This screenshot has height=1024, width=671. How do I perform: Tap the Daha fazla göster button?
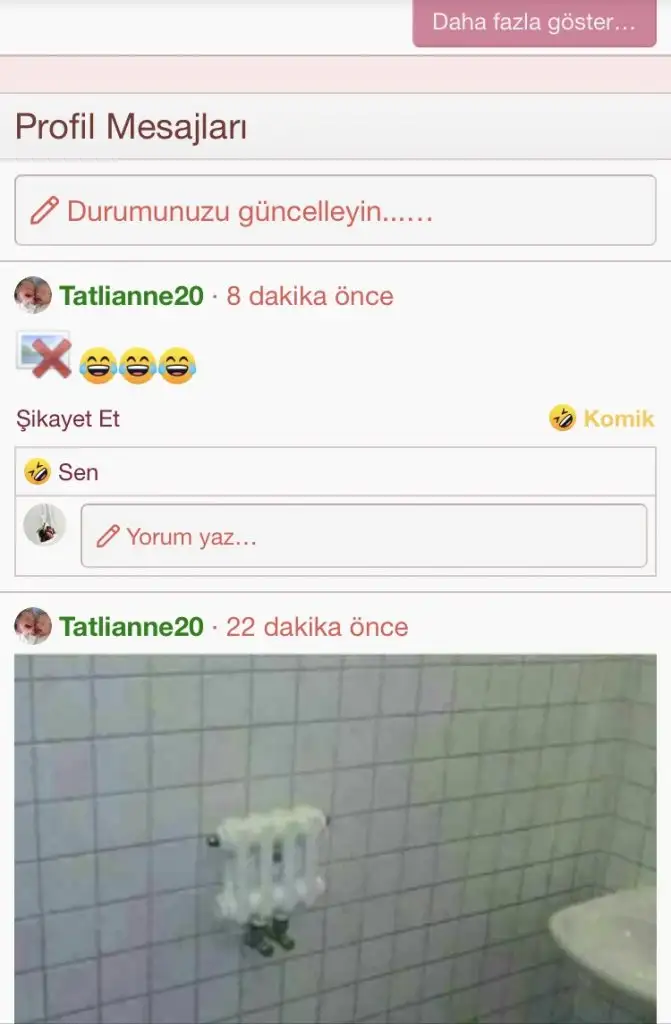tap(534, 23)
